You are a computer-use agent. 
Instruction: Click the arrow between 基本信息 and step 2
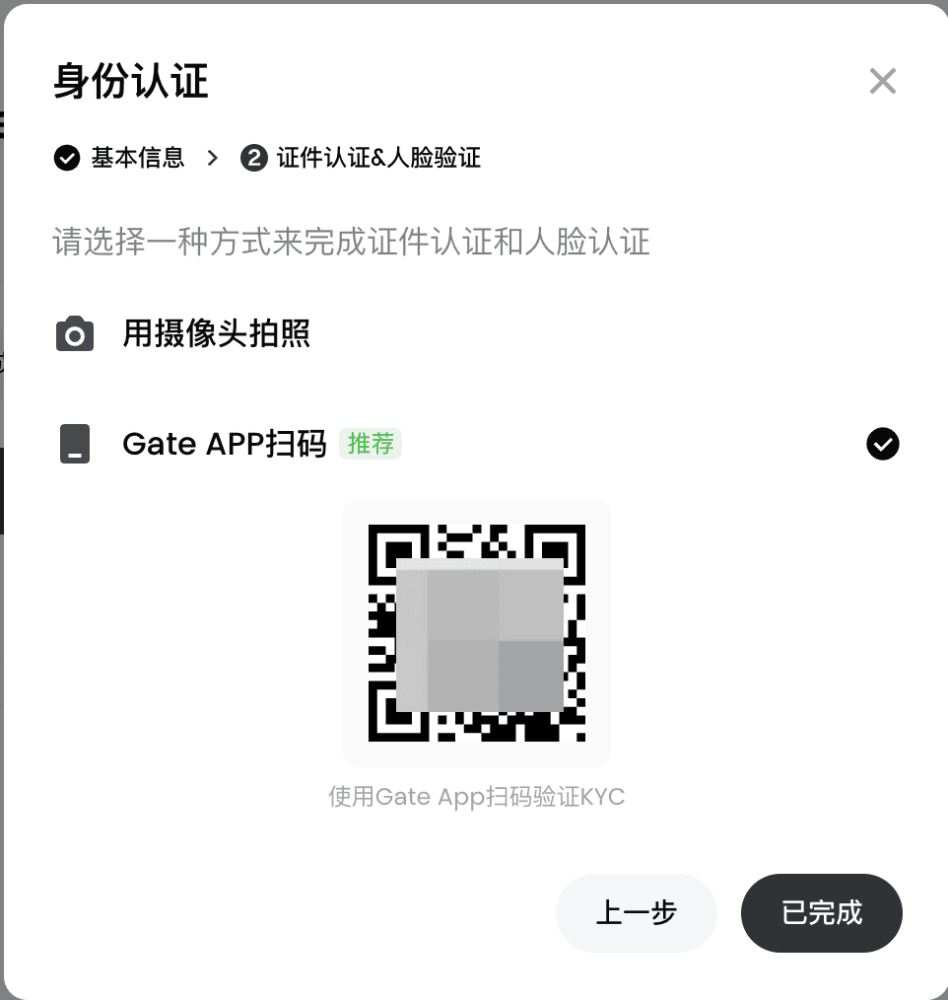[x=216, y=157]
